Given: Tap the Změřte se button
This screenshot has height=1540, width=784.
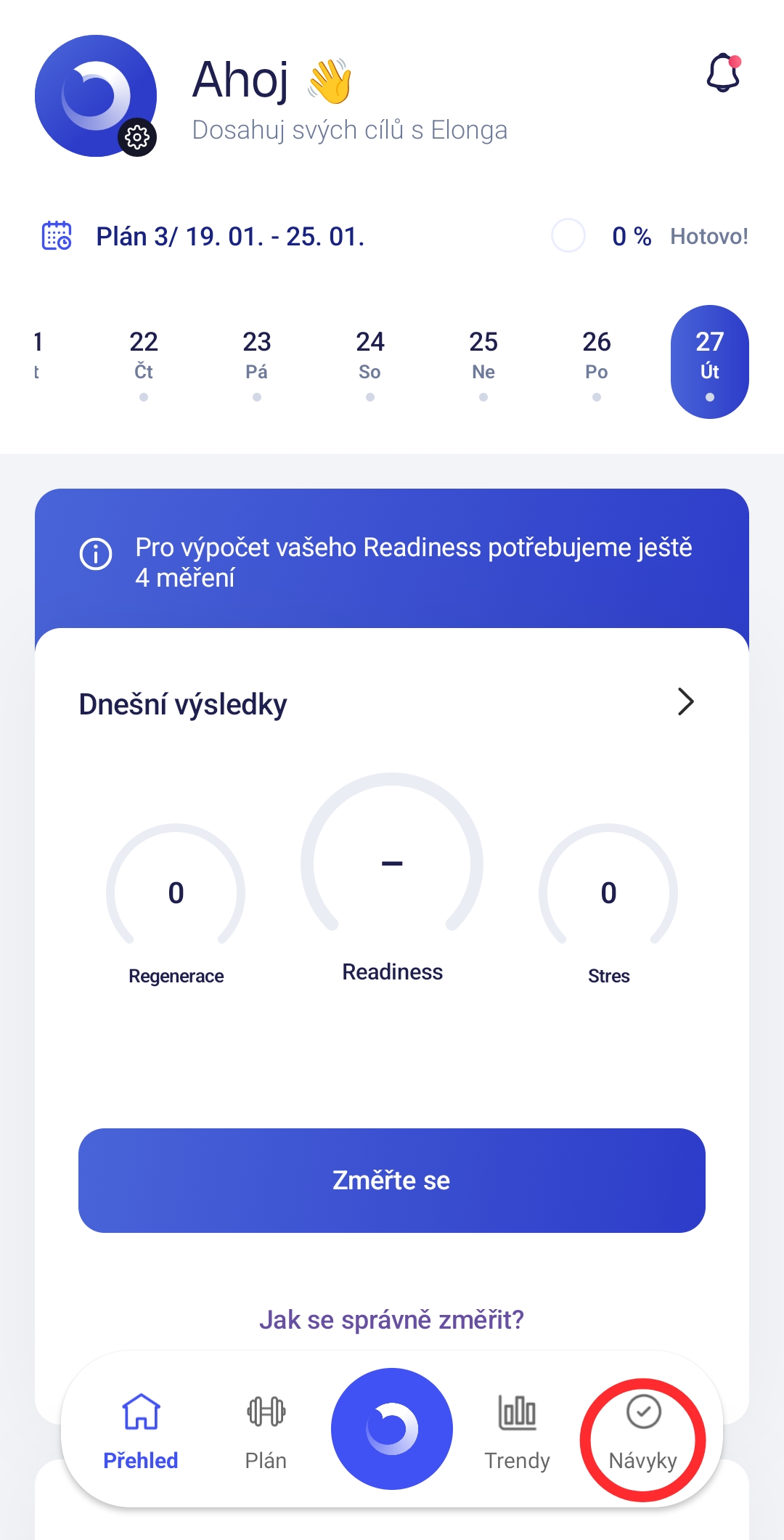Looking at the screenshot, I should tap(392, 1180).
